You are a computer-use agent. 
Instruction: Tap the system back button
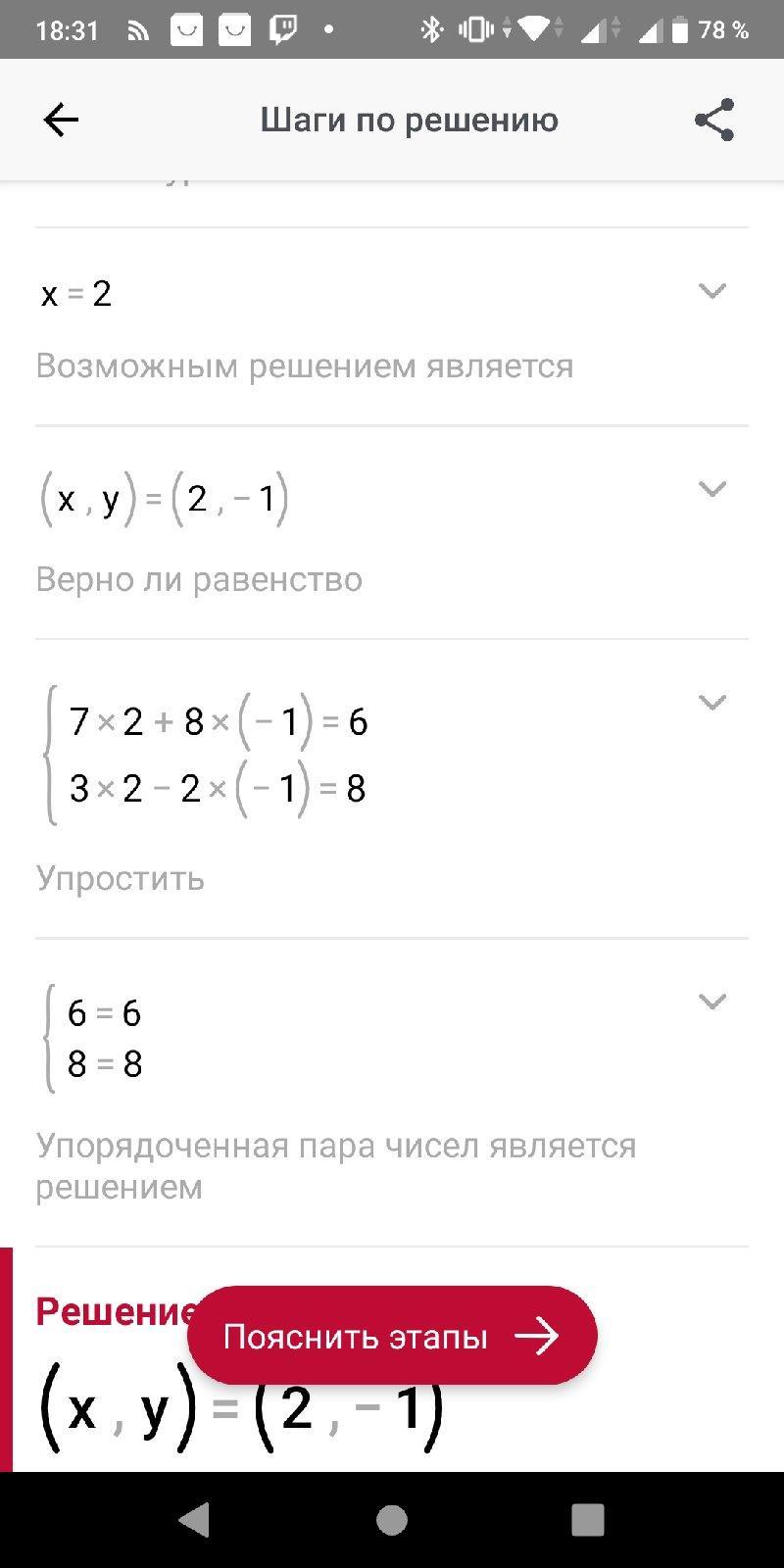click(194, 1519)
